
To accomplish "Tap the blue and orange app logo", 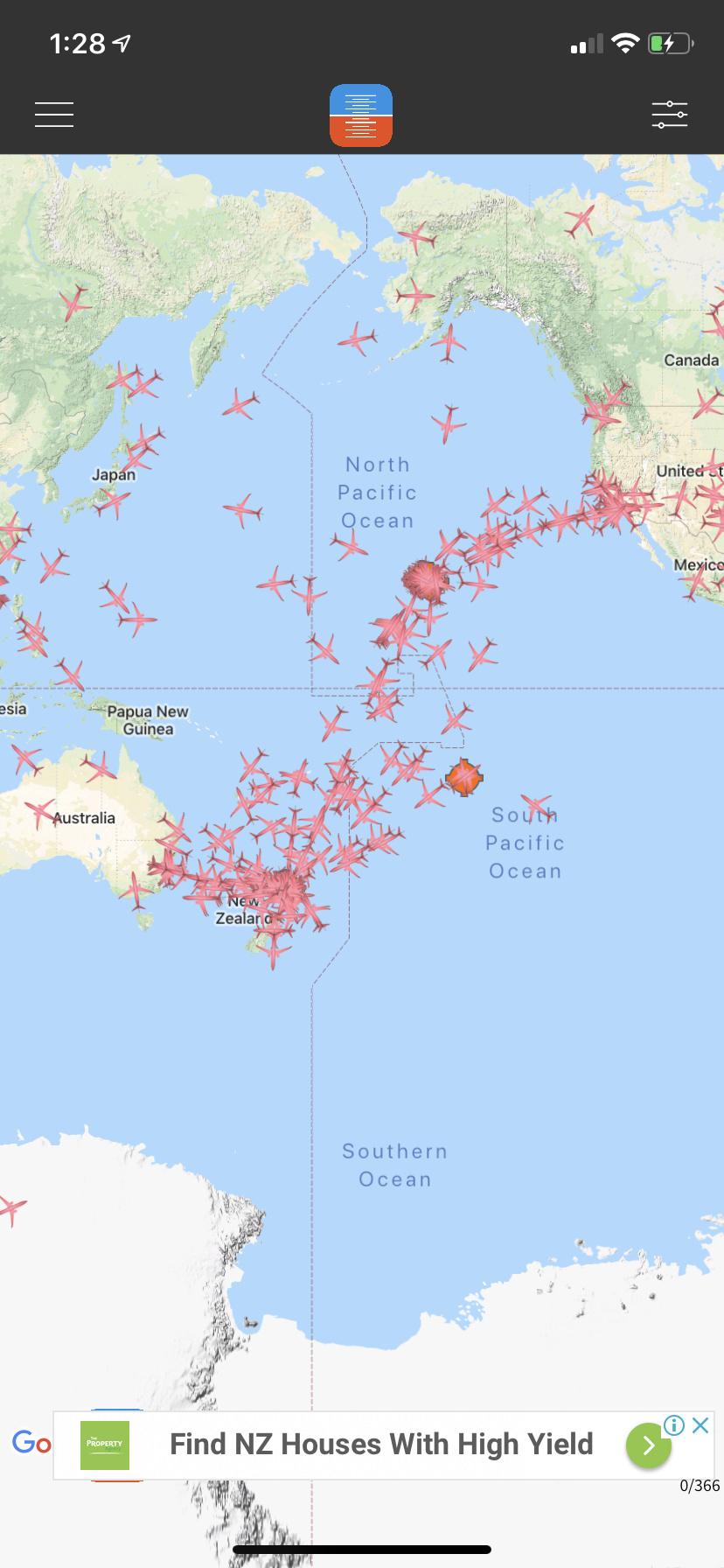I will (361, 115).
